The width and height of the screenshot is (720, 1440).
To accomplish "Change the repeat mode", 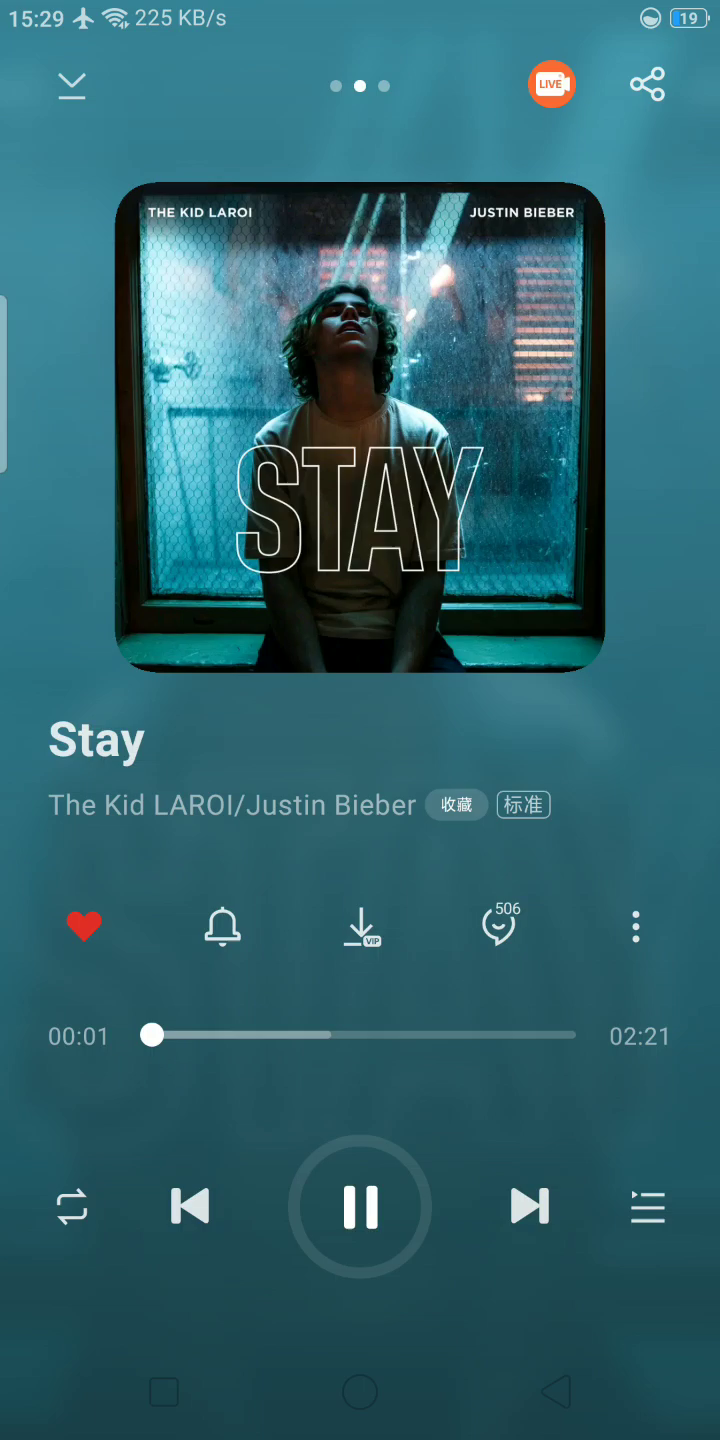I will pyautogui.click(x=72, y=1207).
